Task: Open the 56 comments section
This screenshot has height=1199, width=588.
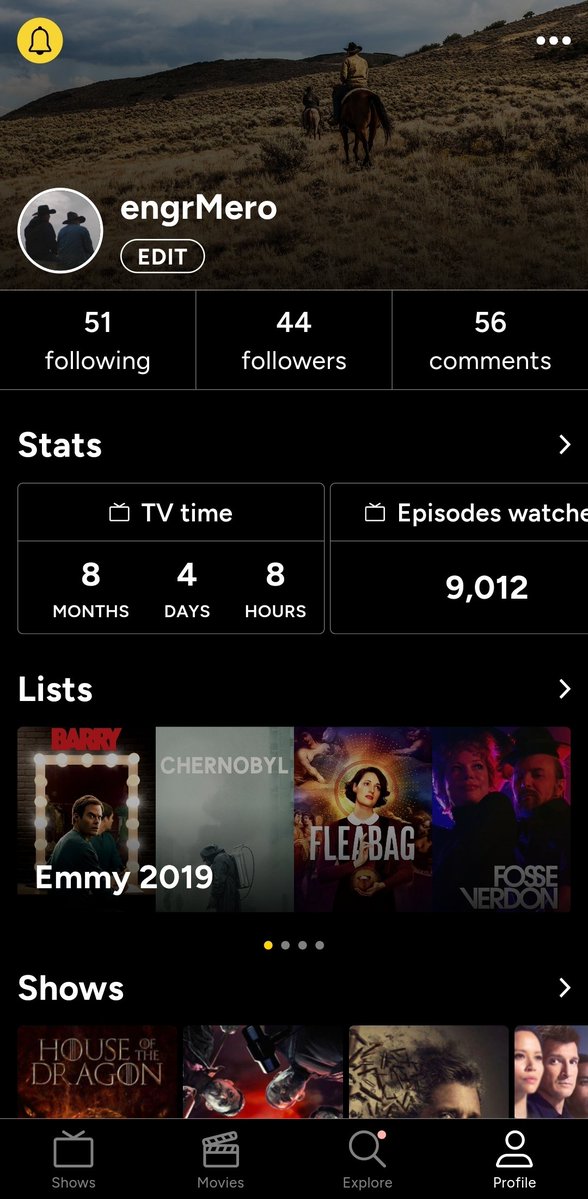Action: [x=490, y=340]
